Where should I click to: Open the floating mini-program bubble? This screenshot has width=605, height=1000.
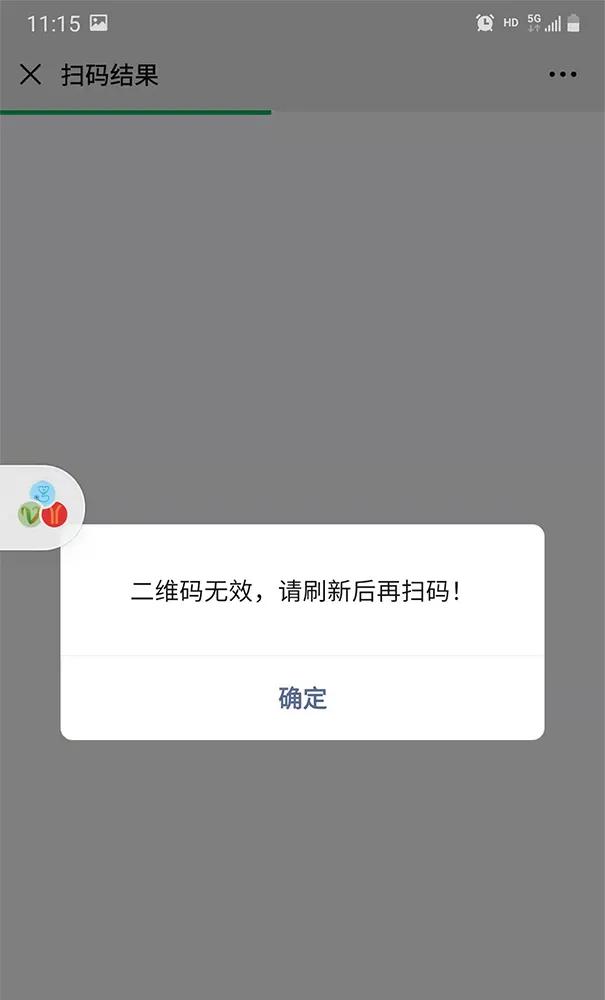(x=42, y=507)
